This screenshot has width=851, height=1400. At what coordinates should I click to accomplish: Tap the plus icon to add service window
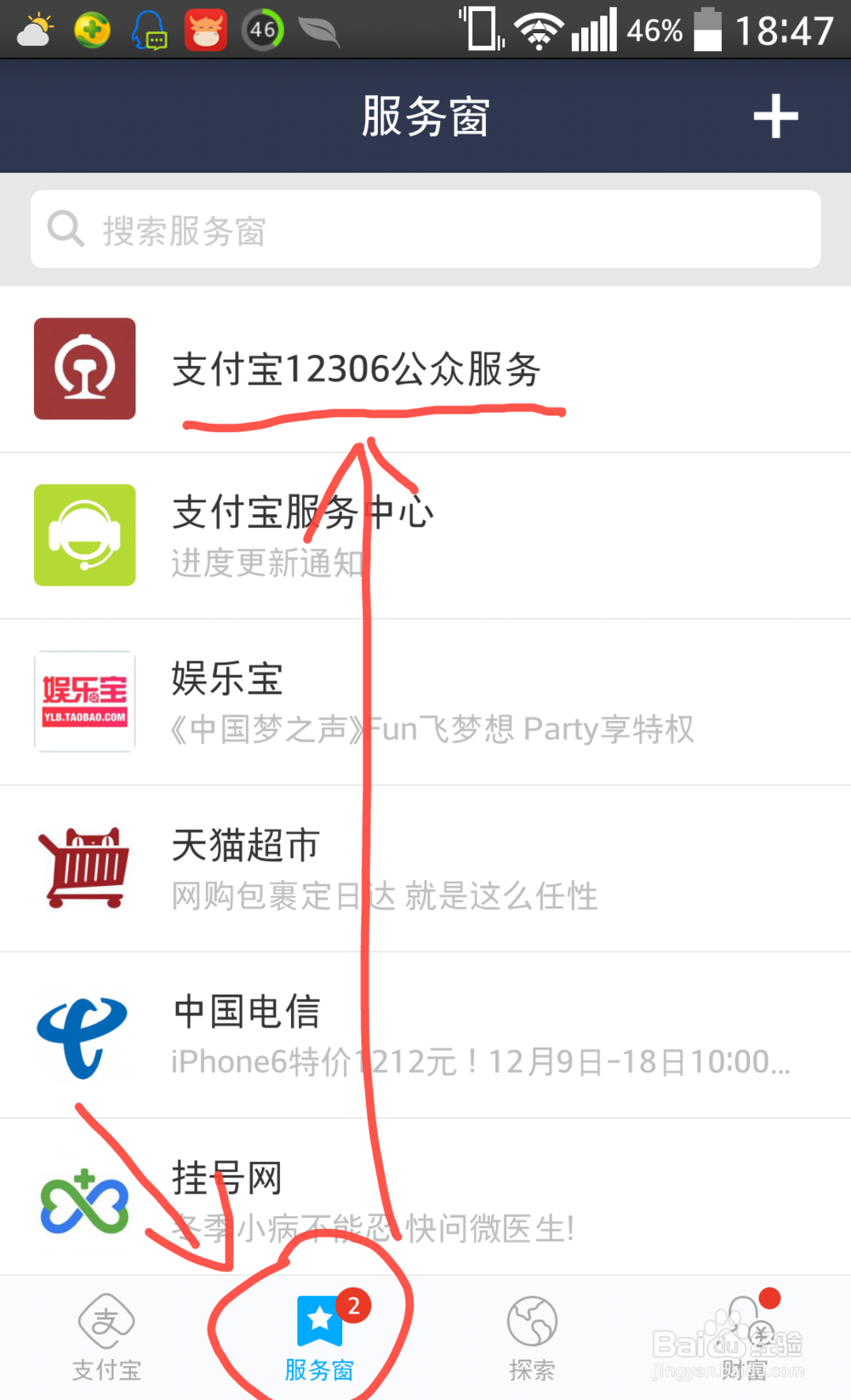775,117
